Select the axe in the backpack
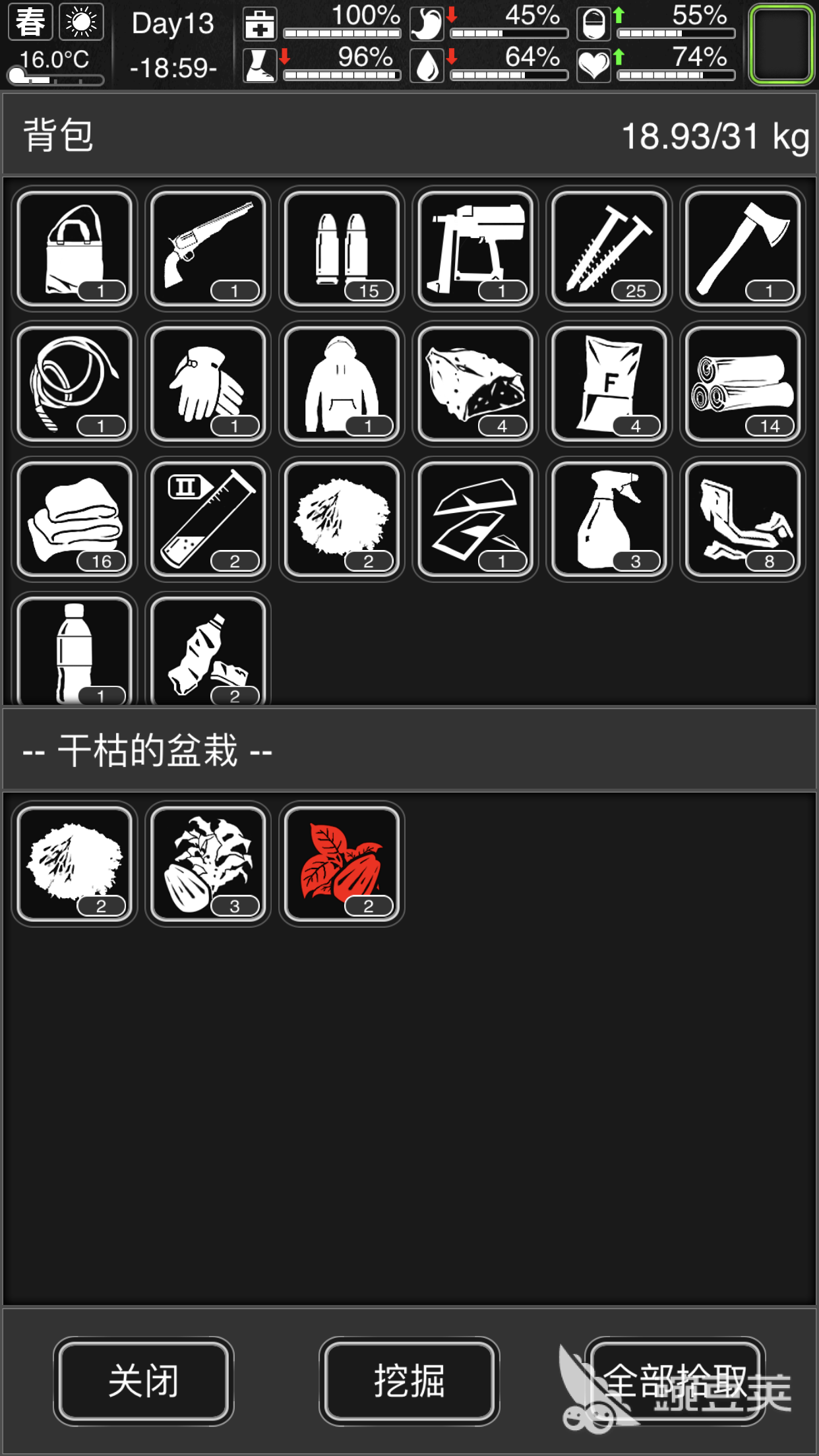The height and width of the screenshot is (1456, 819). coord(743,249)
